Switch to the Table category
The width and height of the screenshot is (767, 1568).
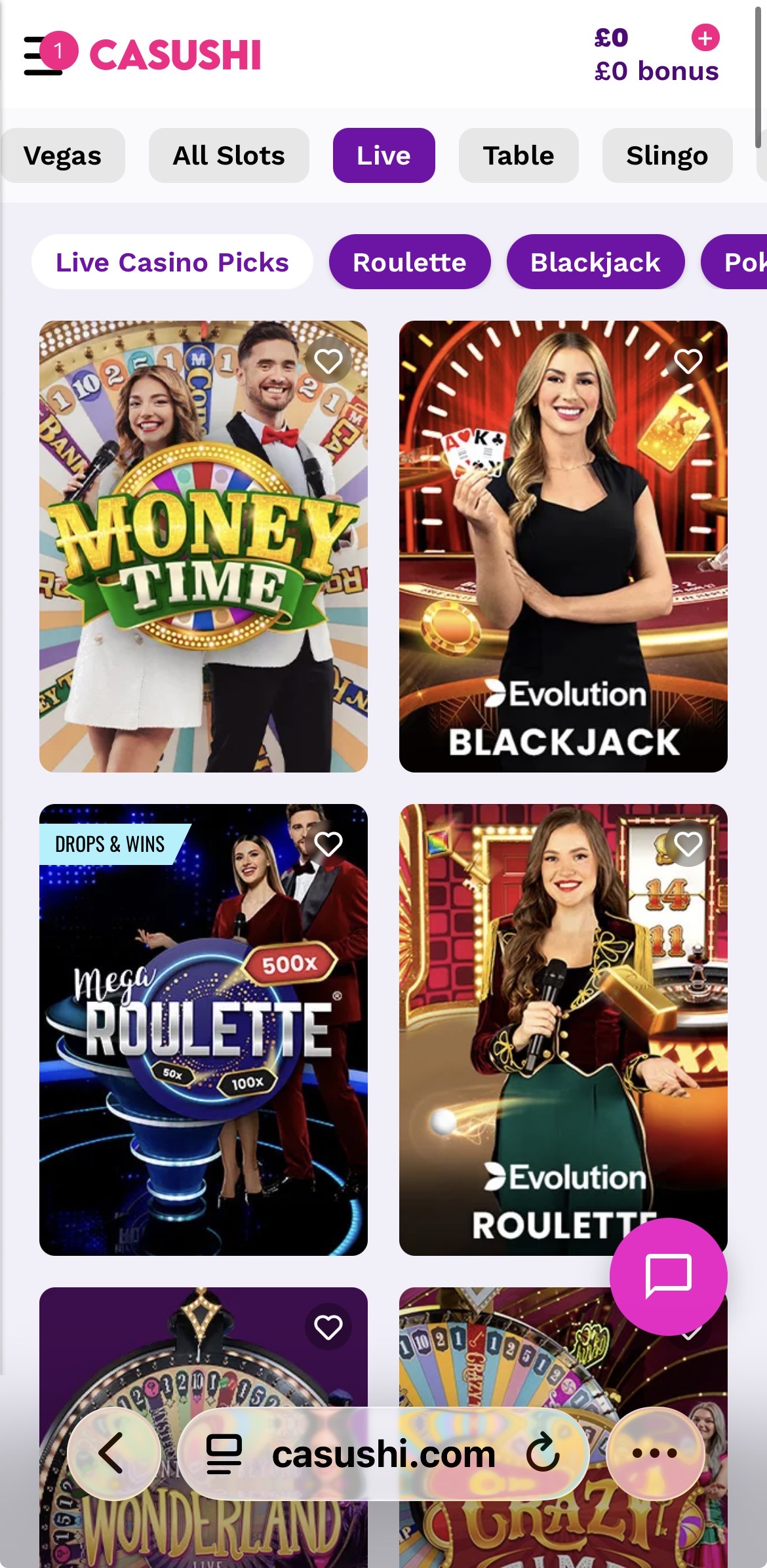519,156
